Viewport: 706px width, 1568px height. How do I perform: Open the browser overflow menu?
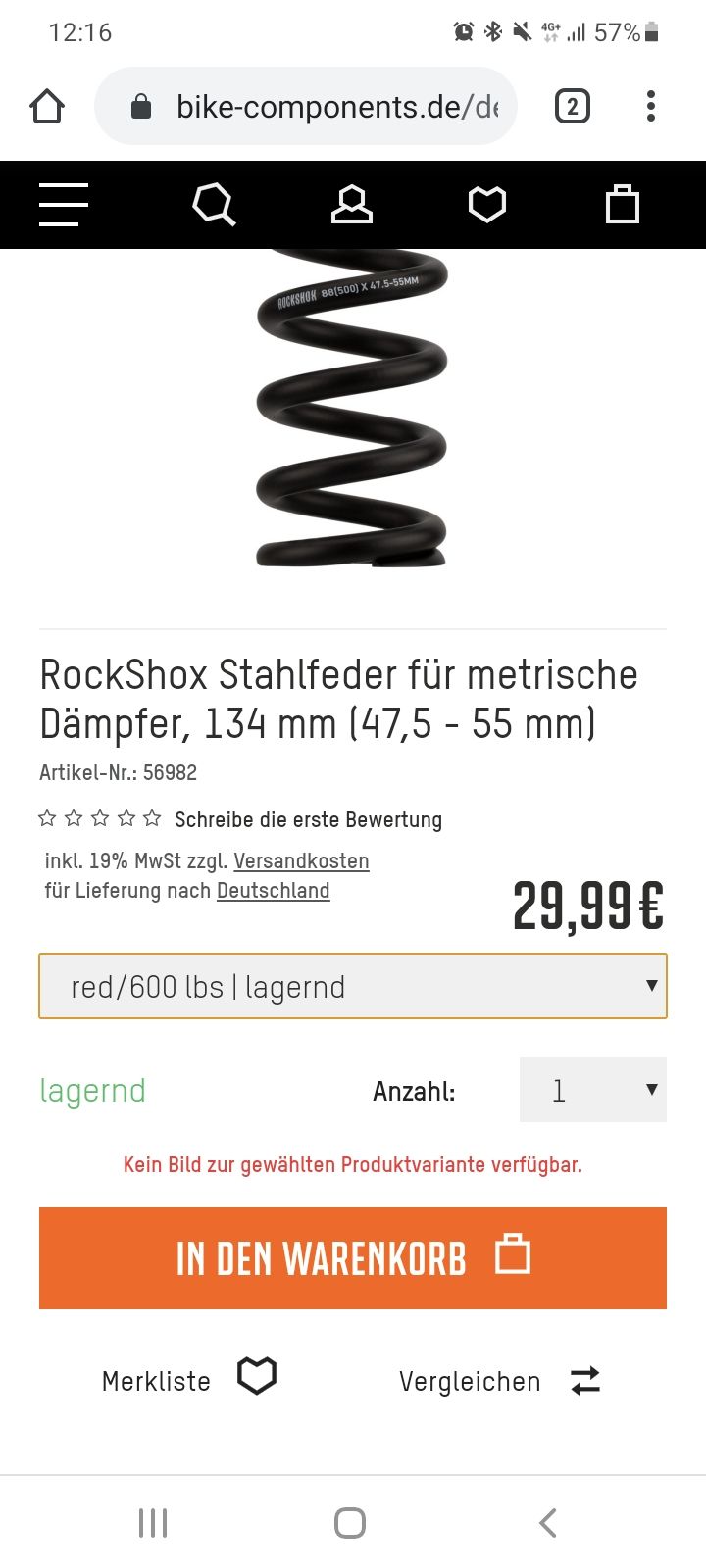650,106
